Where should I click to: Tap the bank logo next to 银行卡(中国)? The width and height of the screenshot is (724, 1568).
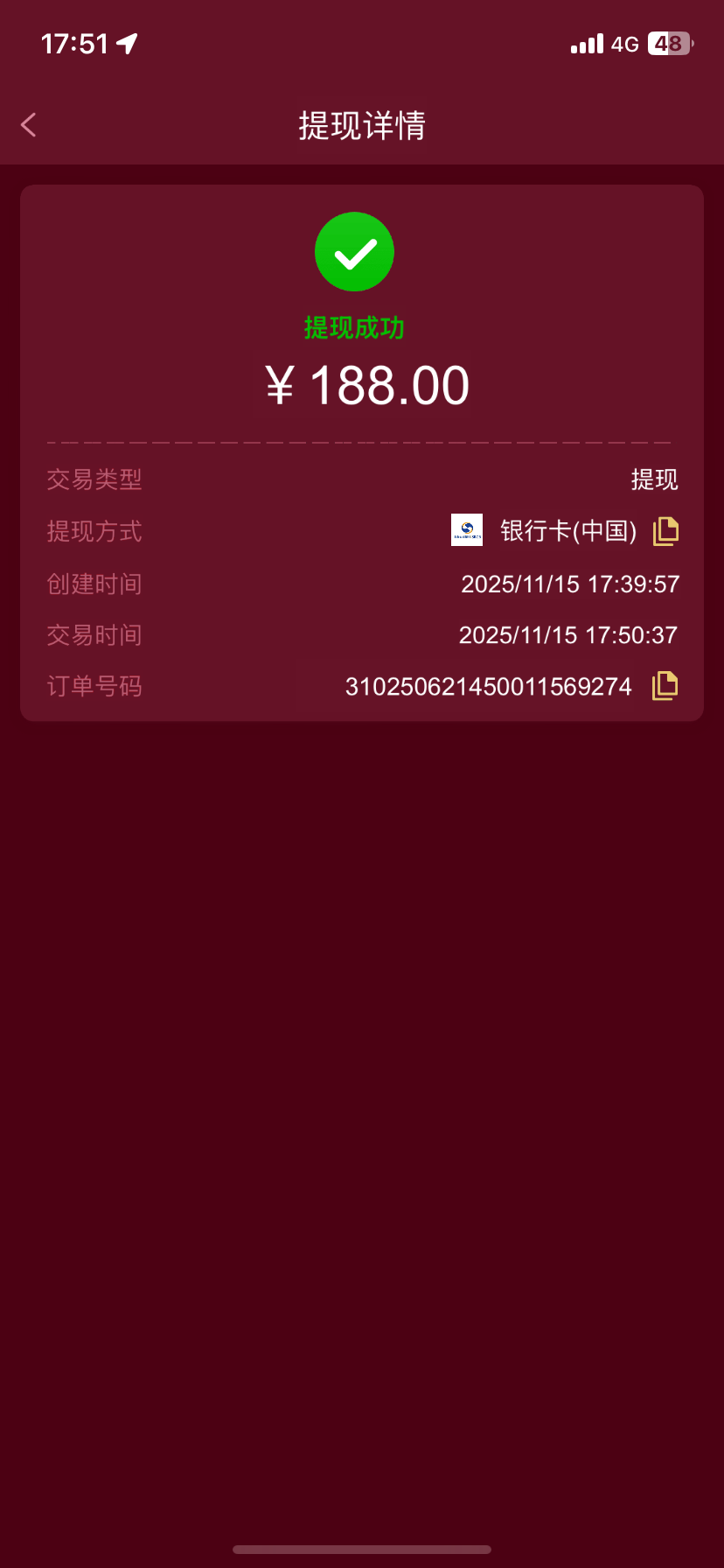pyautogui.click(x=466, y=530)
